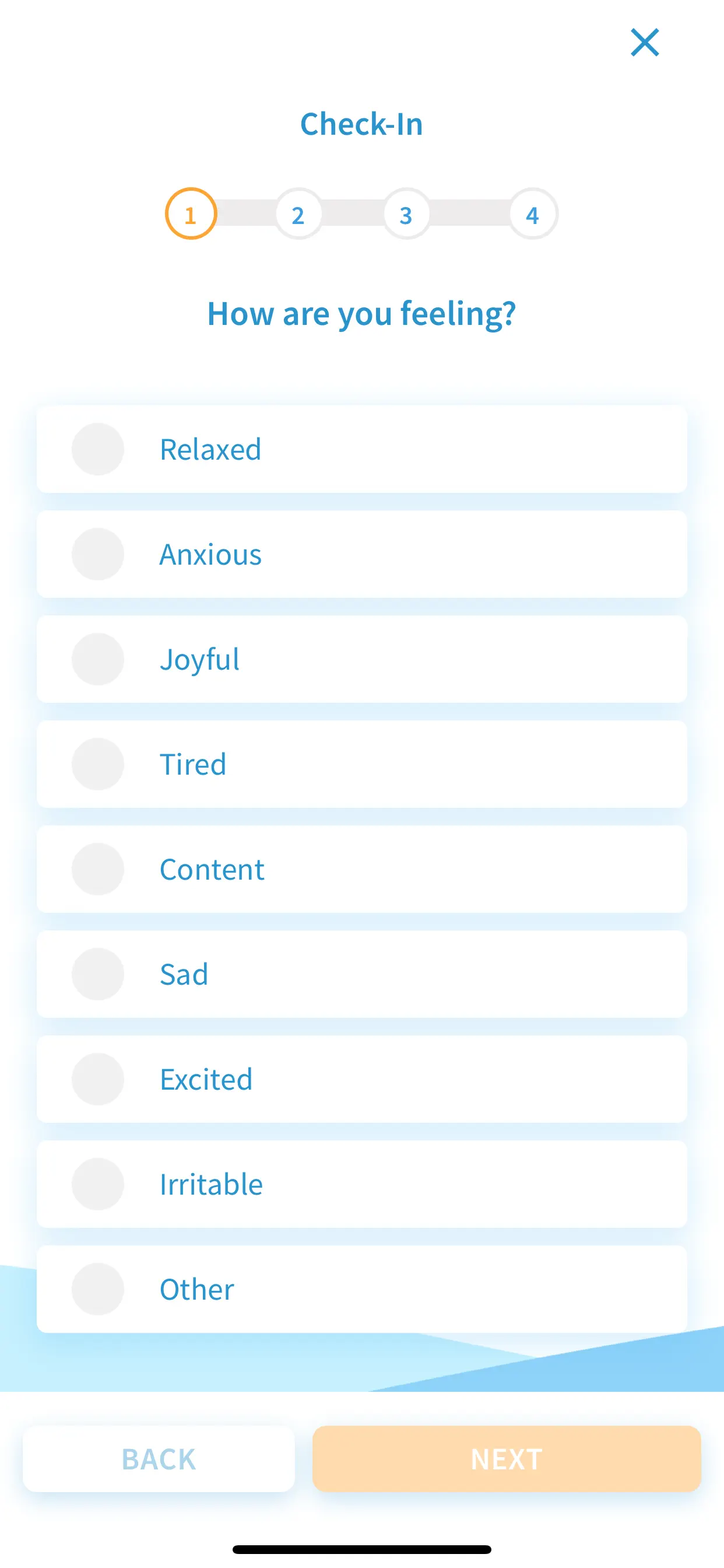Pick the Joyful option
This screenshot has height=1568, width=724.
pyautogui.click(x=361, y=659)
